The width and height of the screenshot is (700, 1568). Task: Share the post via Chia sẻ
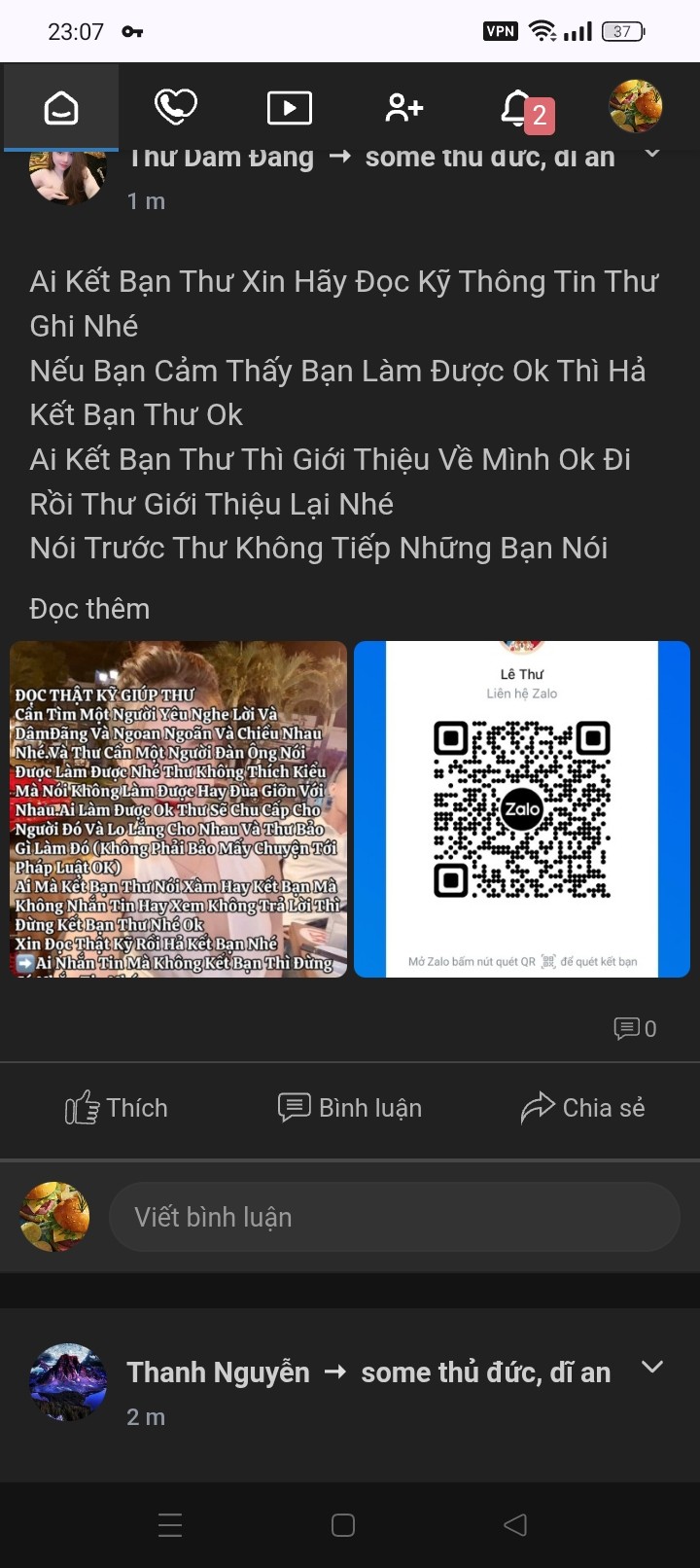[x=583, y=1108]
